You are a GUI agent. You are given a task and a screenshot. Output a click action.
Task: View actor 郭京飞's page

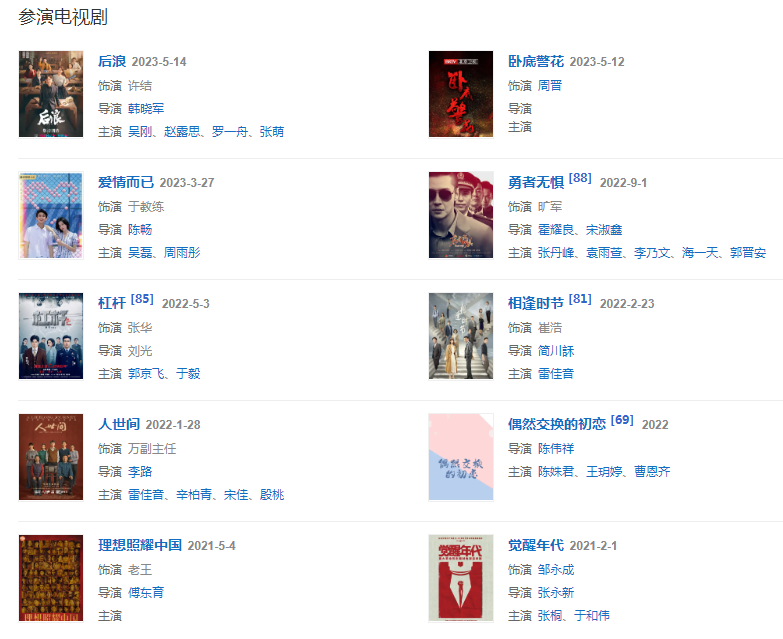[146, 374]
